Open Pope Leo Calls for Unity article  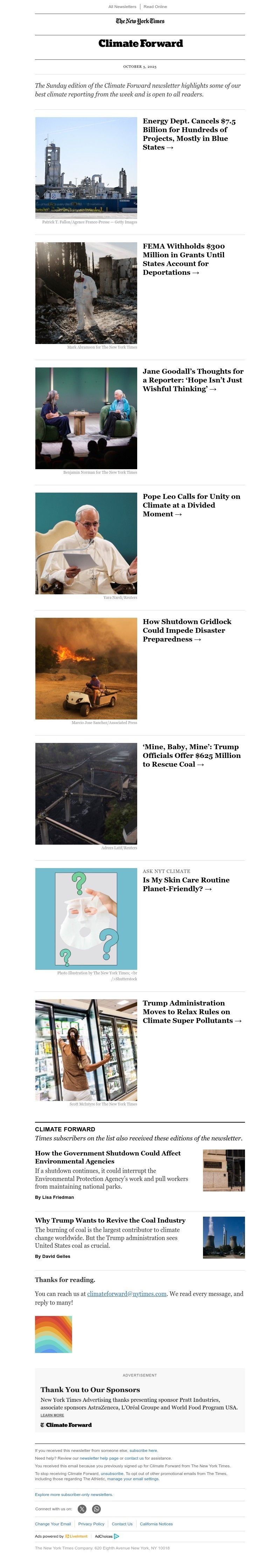(191, 504)
